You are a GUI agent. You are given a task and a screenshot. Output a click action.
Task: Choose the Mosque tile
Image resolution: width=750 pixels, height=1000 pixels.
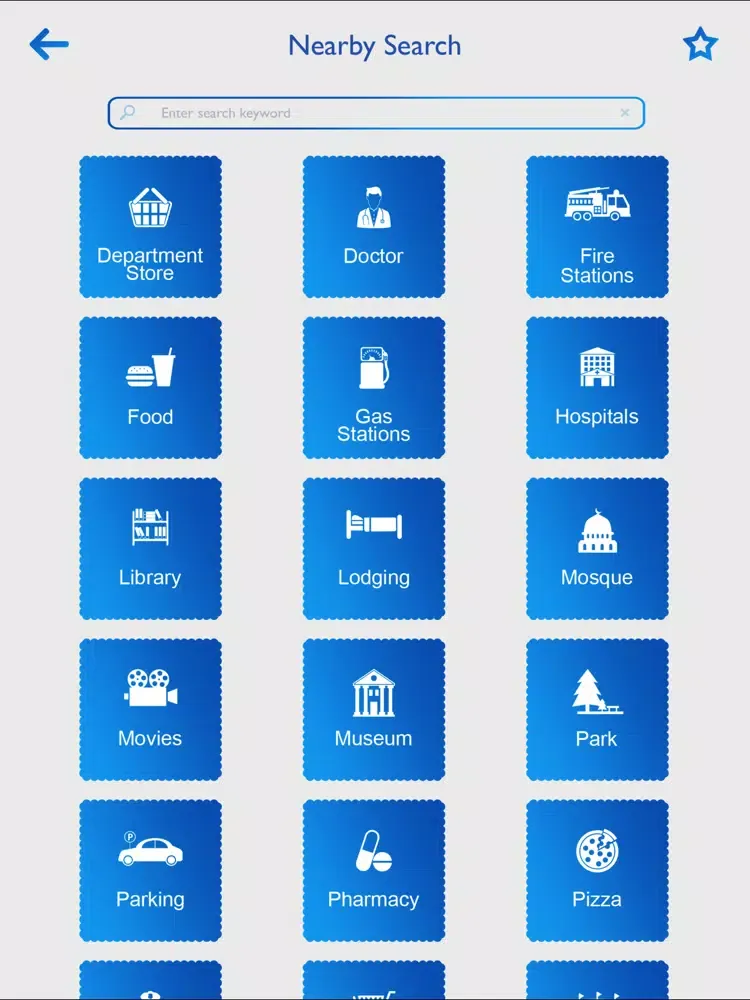[597, 549]
